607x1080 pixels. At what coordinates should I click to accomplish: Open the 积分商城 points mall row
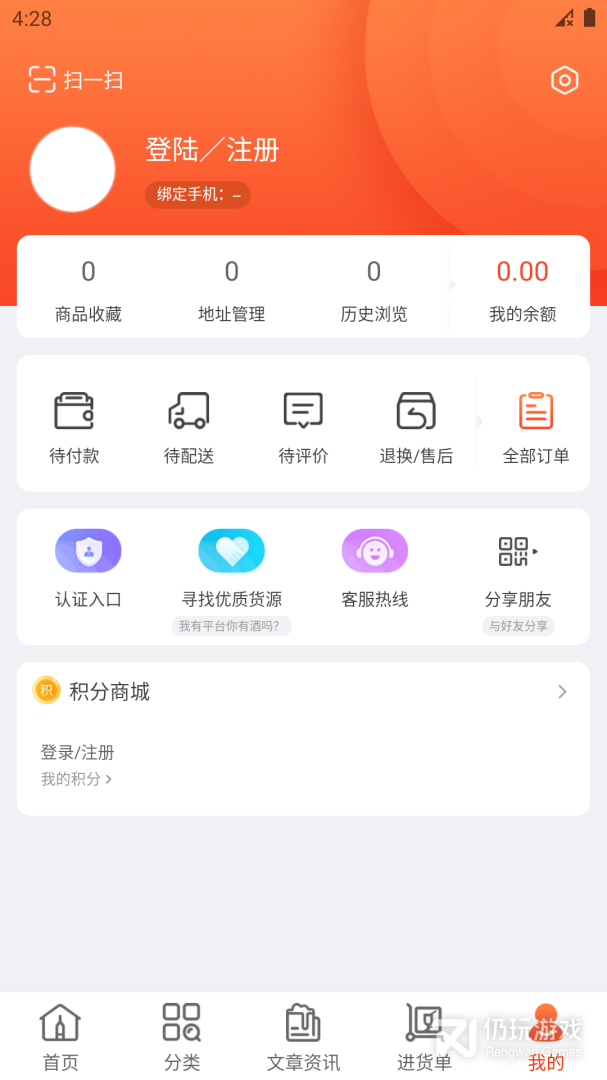click(x=303, y=691)
